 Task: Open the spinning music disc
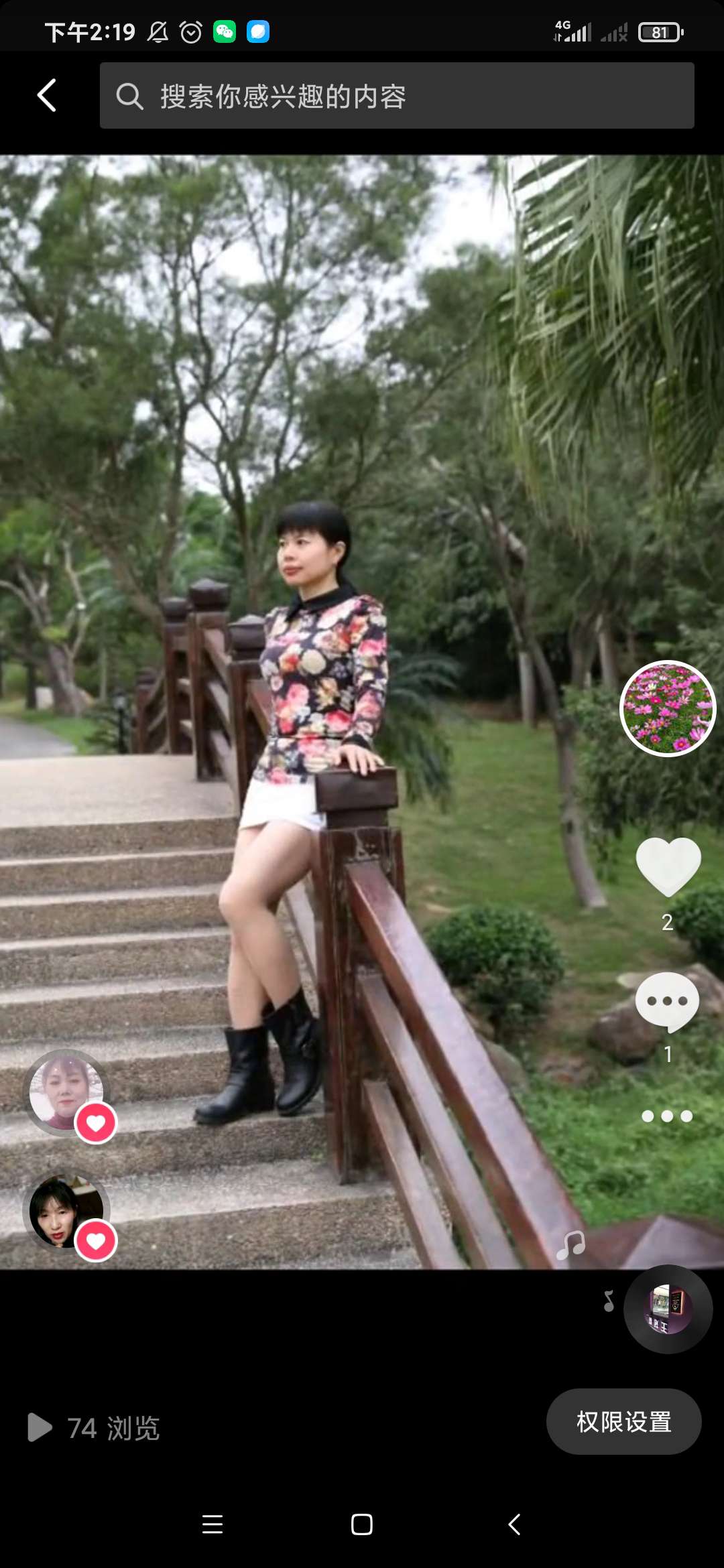click(668, 1309)
